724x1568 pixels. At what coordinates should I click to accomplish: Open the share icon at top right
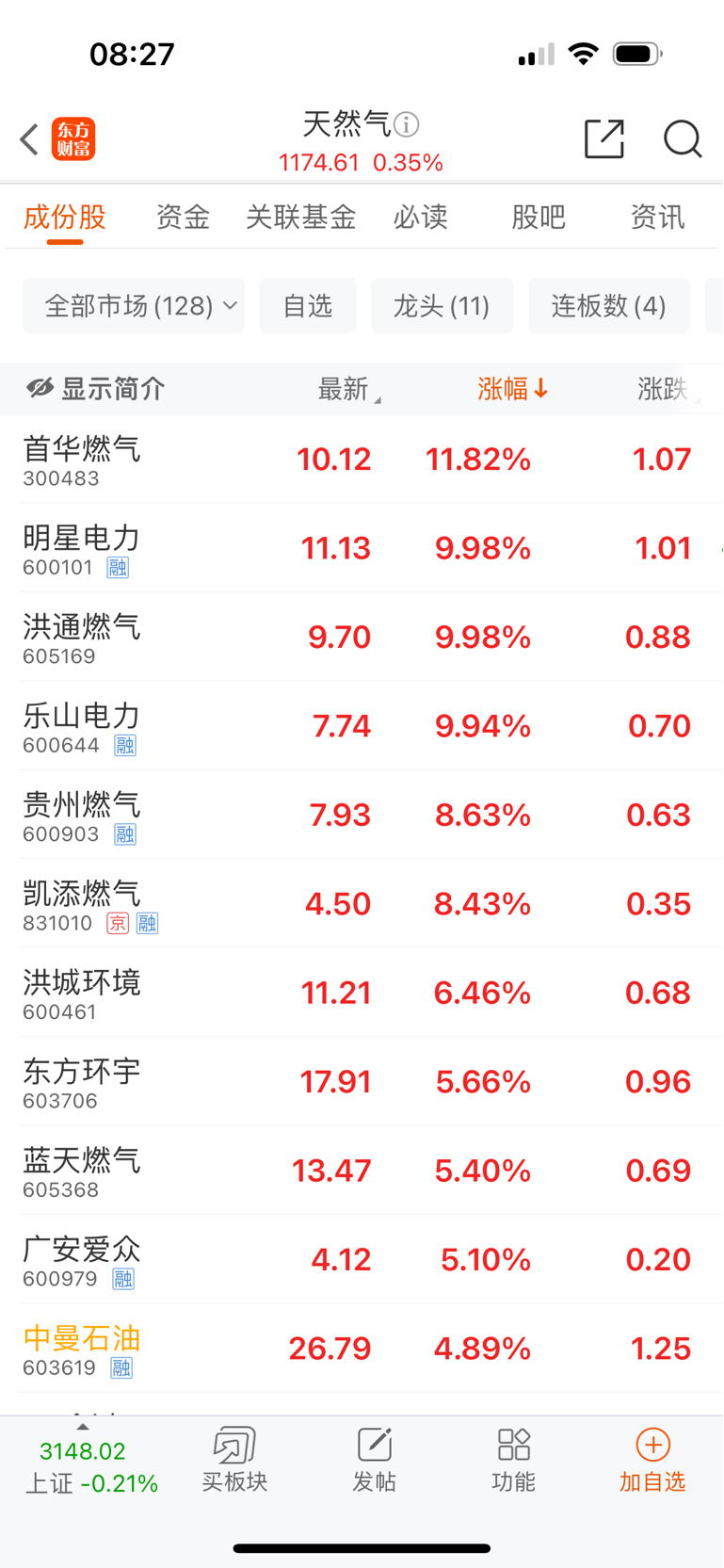click(603, 138)
